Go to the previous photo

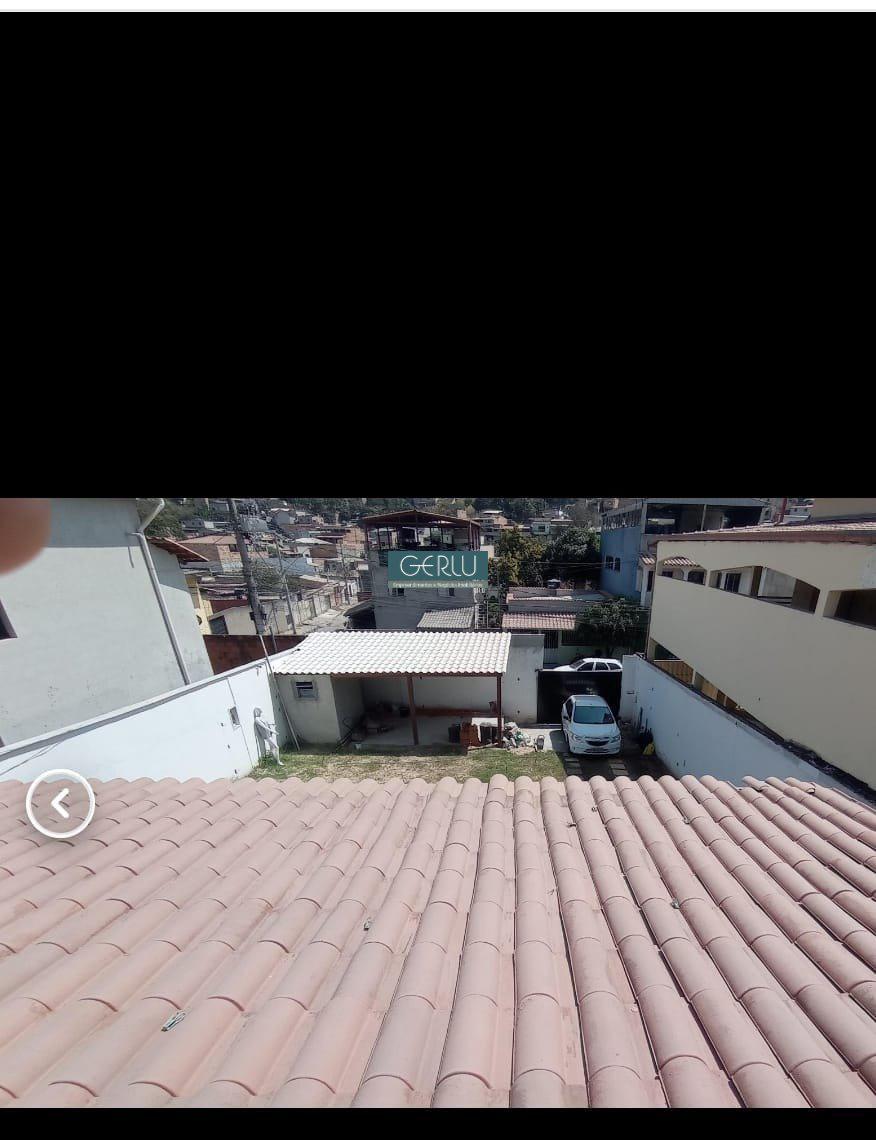click(x=60, y=803)
